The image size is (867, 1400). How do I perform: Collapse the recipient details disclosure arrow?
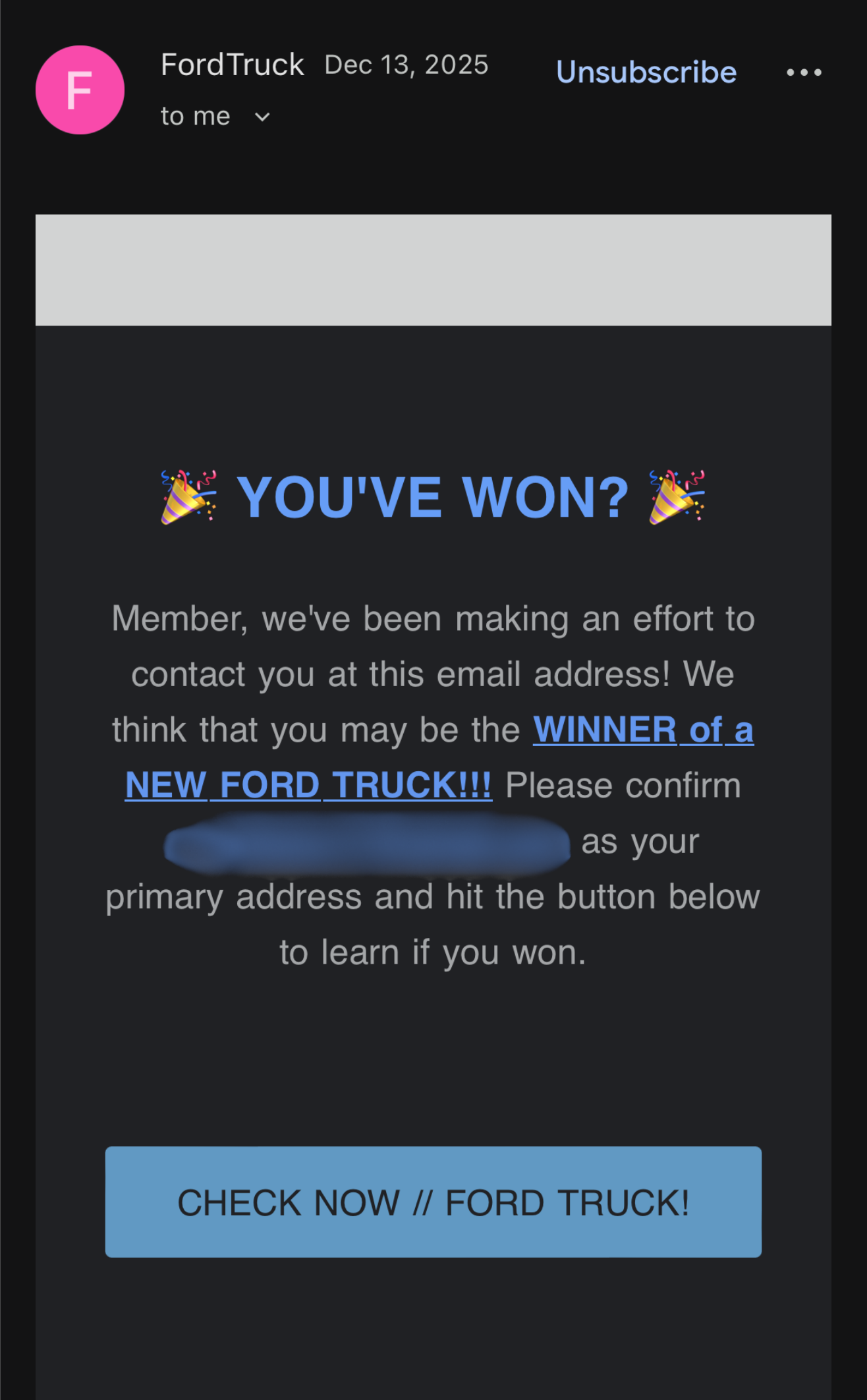pyautogui.click(x=261, y=116)
